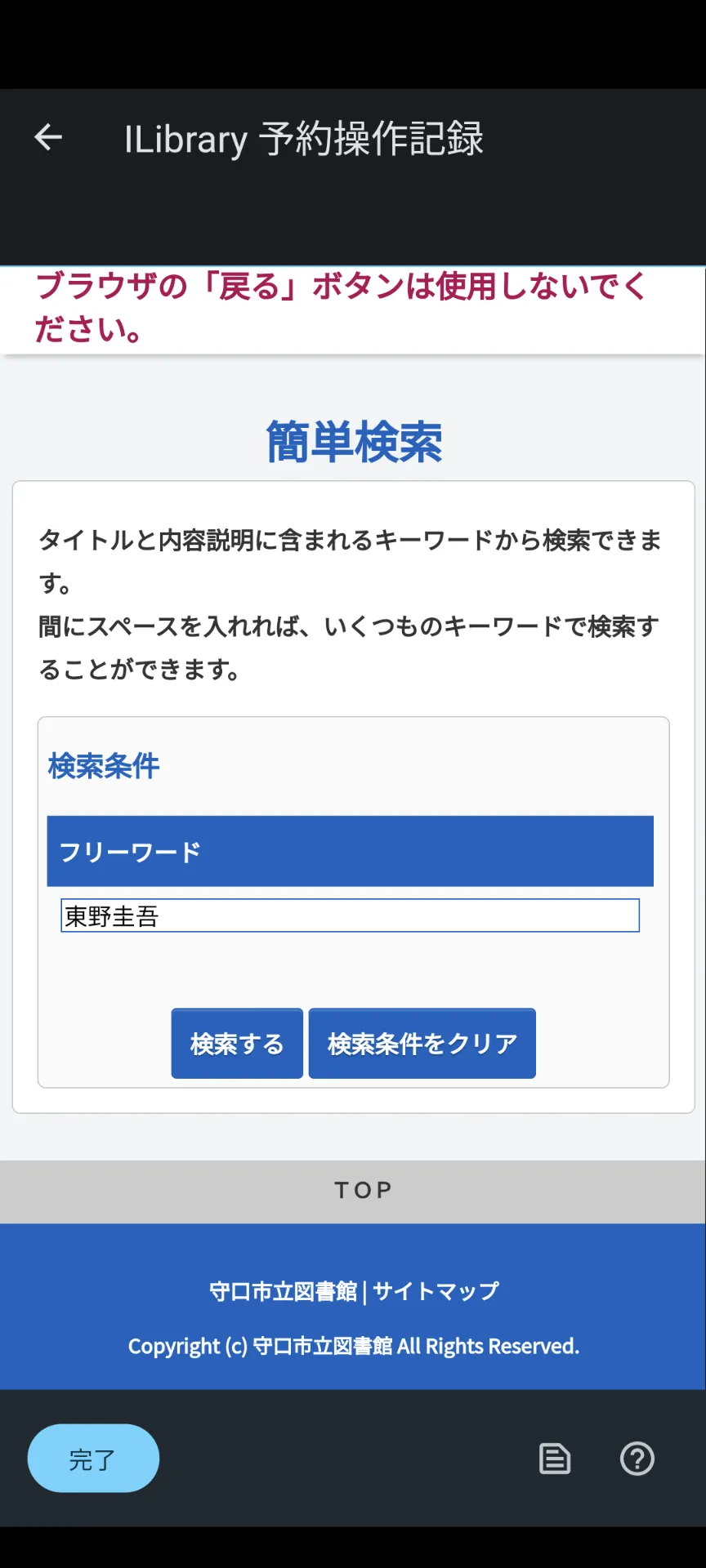This screenshot has height=1568, width=706.
Task: Open the help question mark icon
Action: [x=637, y=1459]
